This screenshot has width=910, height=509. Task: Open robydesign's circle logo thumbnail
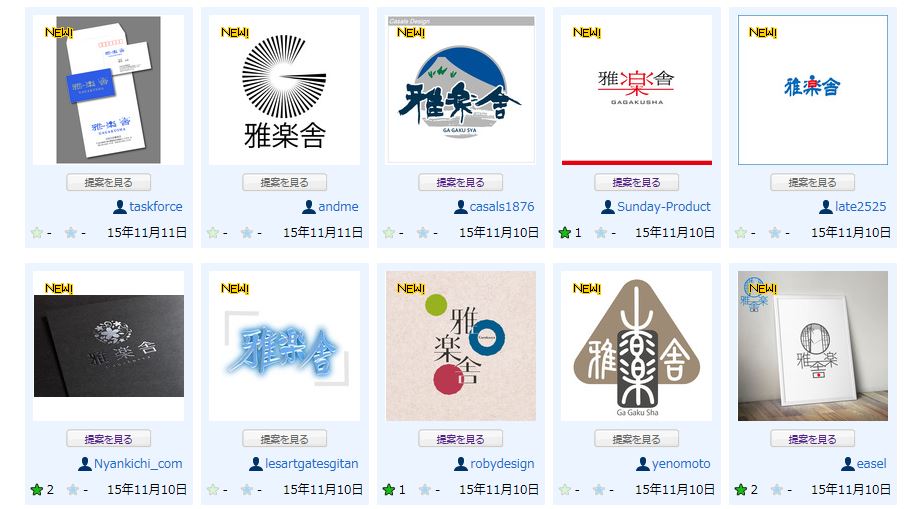460,346
